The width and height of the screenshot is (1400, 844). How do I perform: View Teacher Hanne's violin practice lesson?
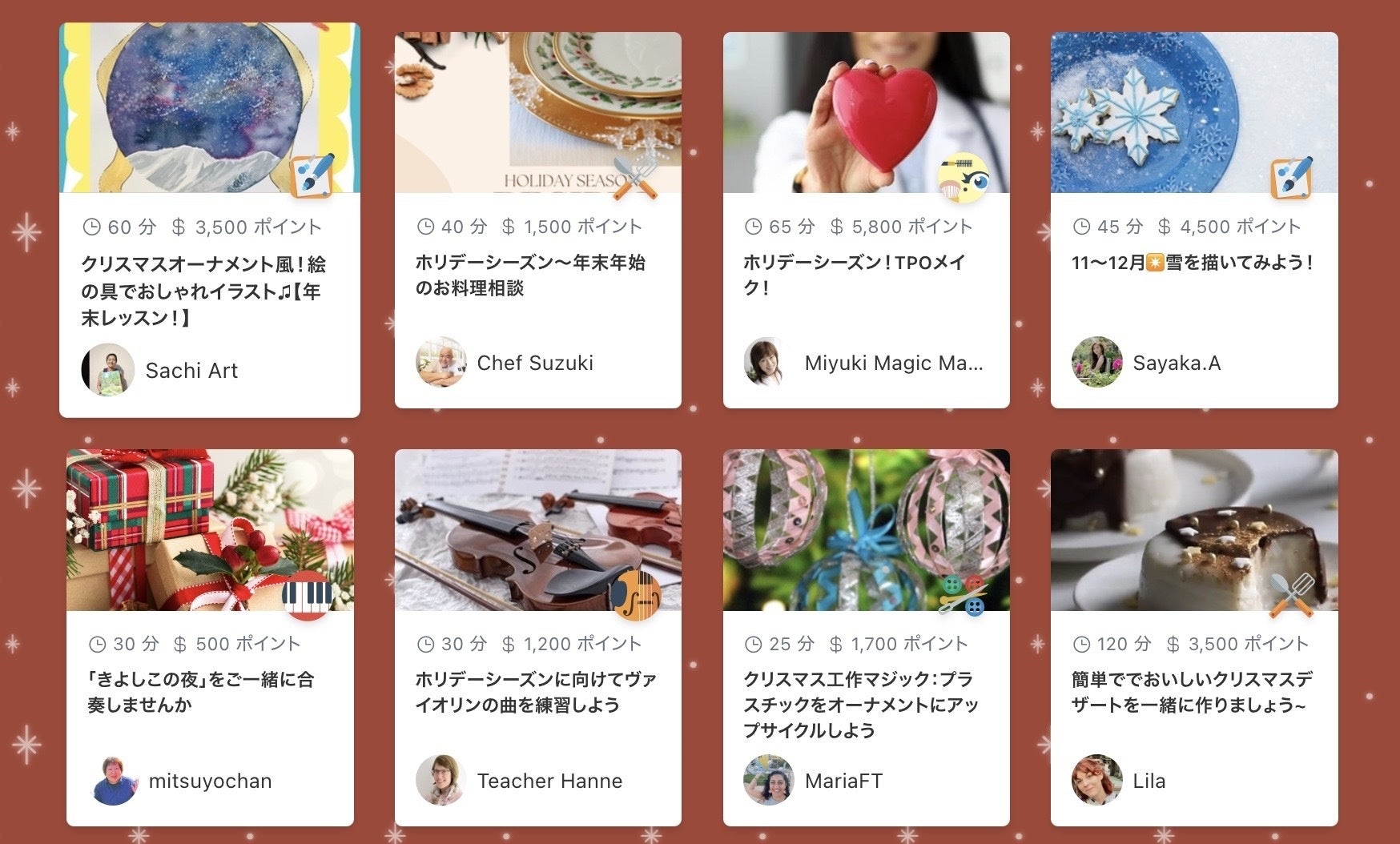pyautogui.click(x=536, y=692)
